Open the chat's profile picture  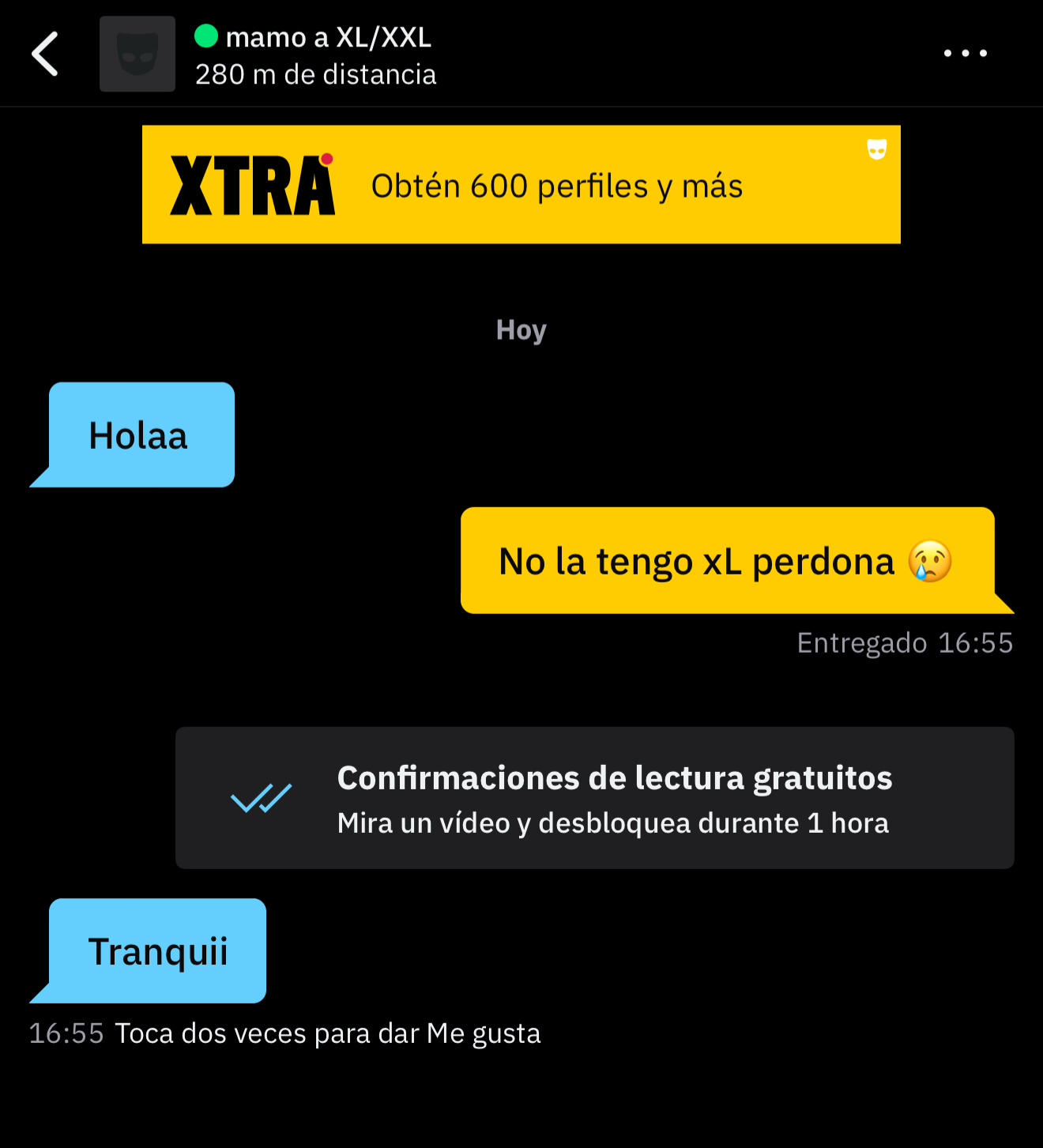[x=137, y=54]
